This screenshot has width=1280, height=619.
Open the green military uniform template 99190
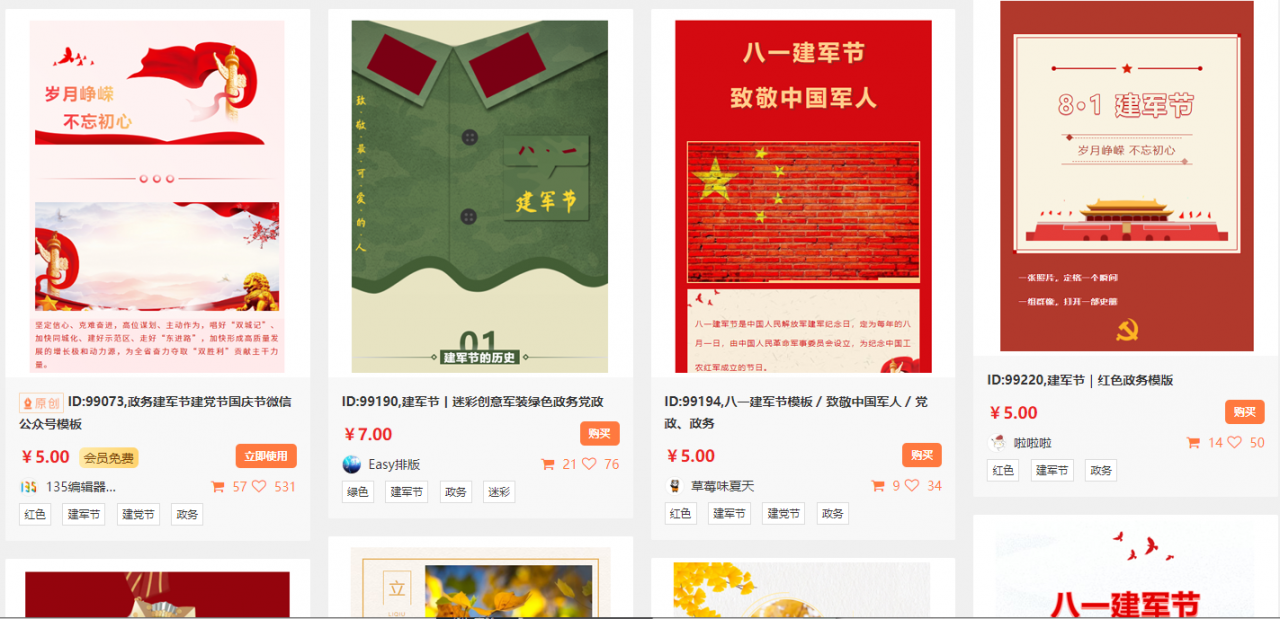point(479,195)
